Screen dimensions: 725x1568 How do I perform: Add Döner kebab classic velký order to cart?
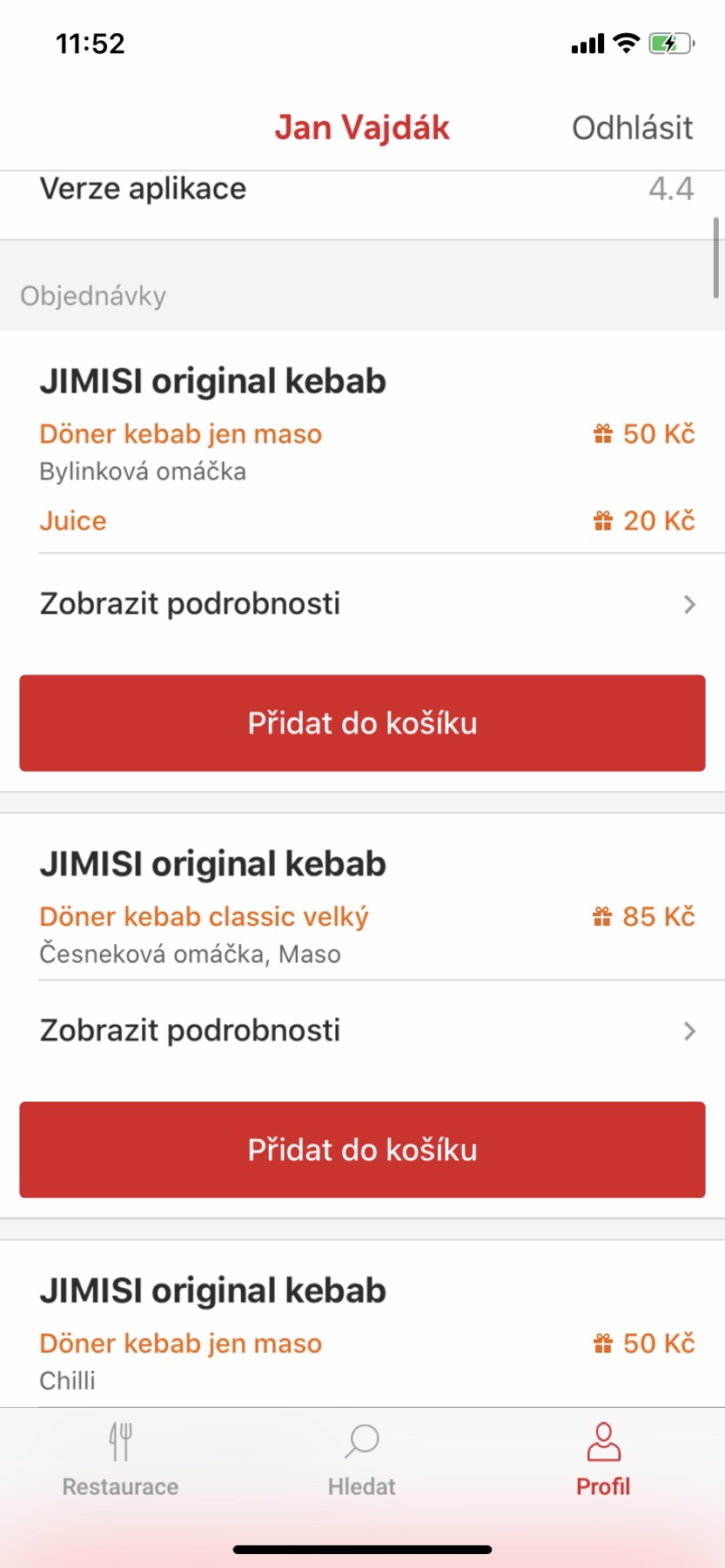[362, 1149]
